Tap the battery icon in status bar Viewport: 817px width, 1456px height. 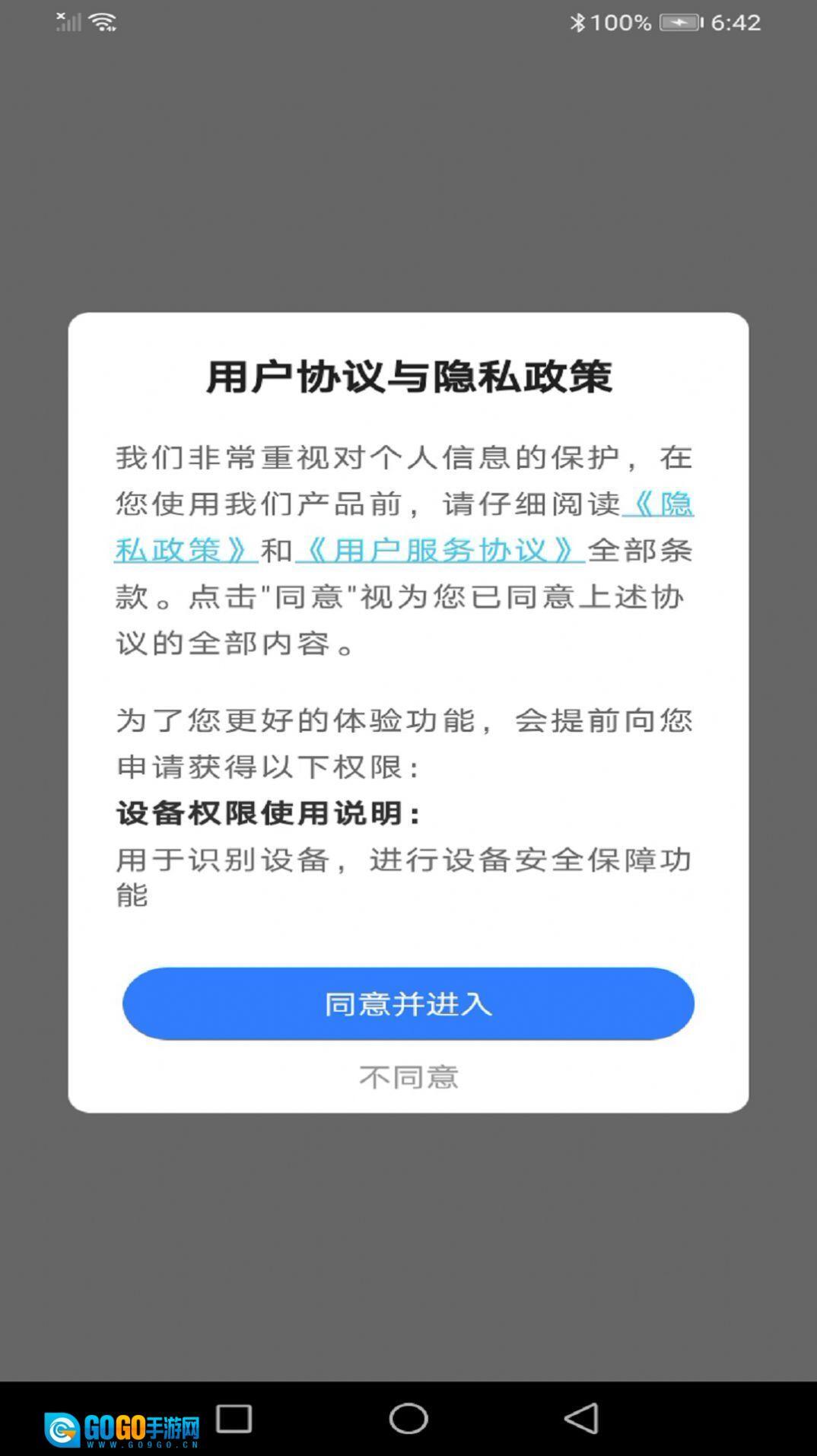point(679,23)
